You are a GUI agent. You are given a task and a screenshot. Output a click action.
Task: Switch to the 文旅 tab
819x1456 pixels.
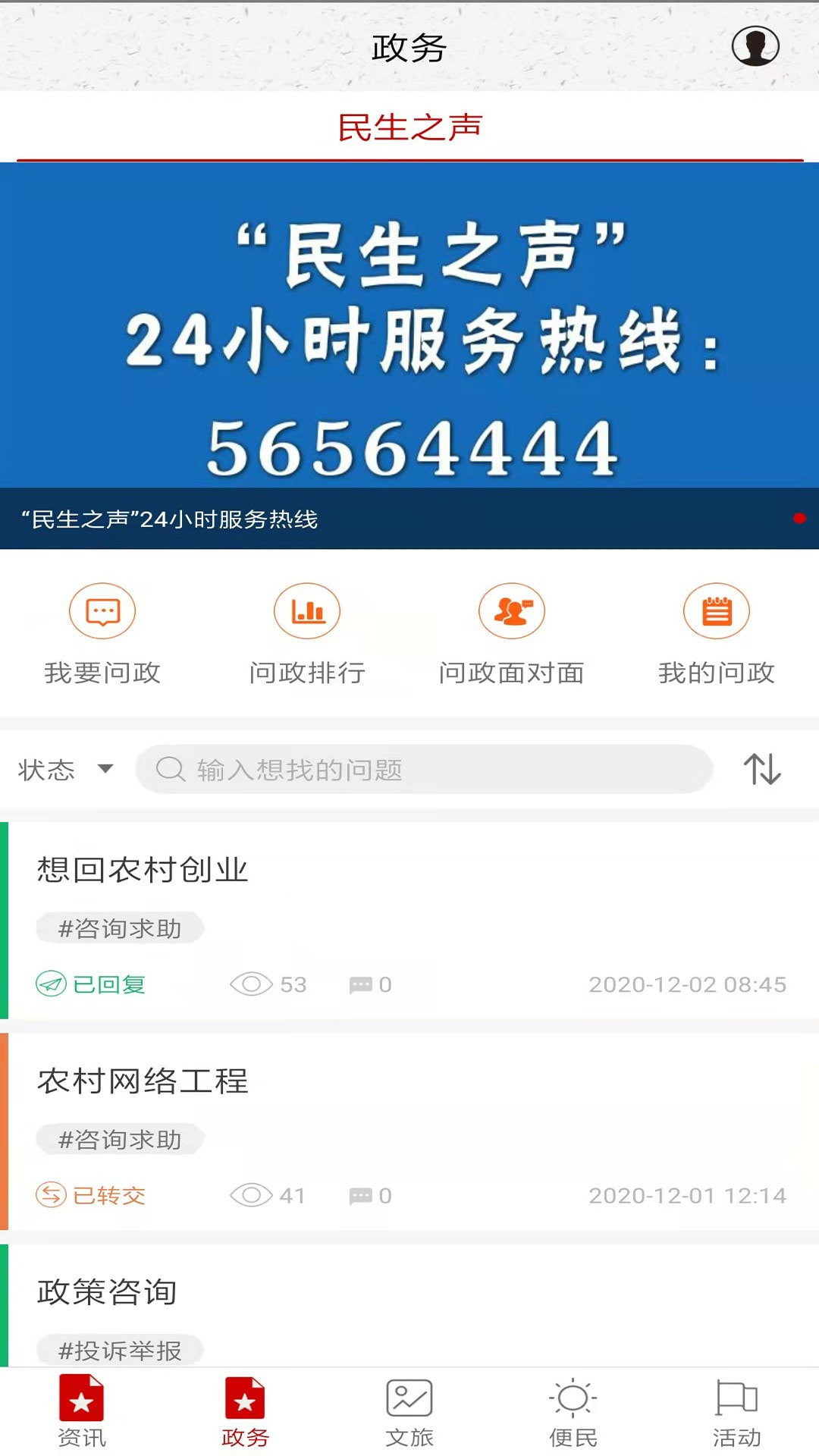click(409, 1412)
